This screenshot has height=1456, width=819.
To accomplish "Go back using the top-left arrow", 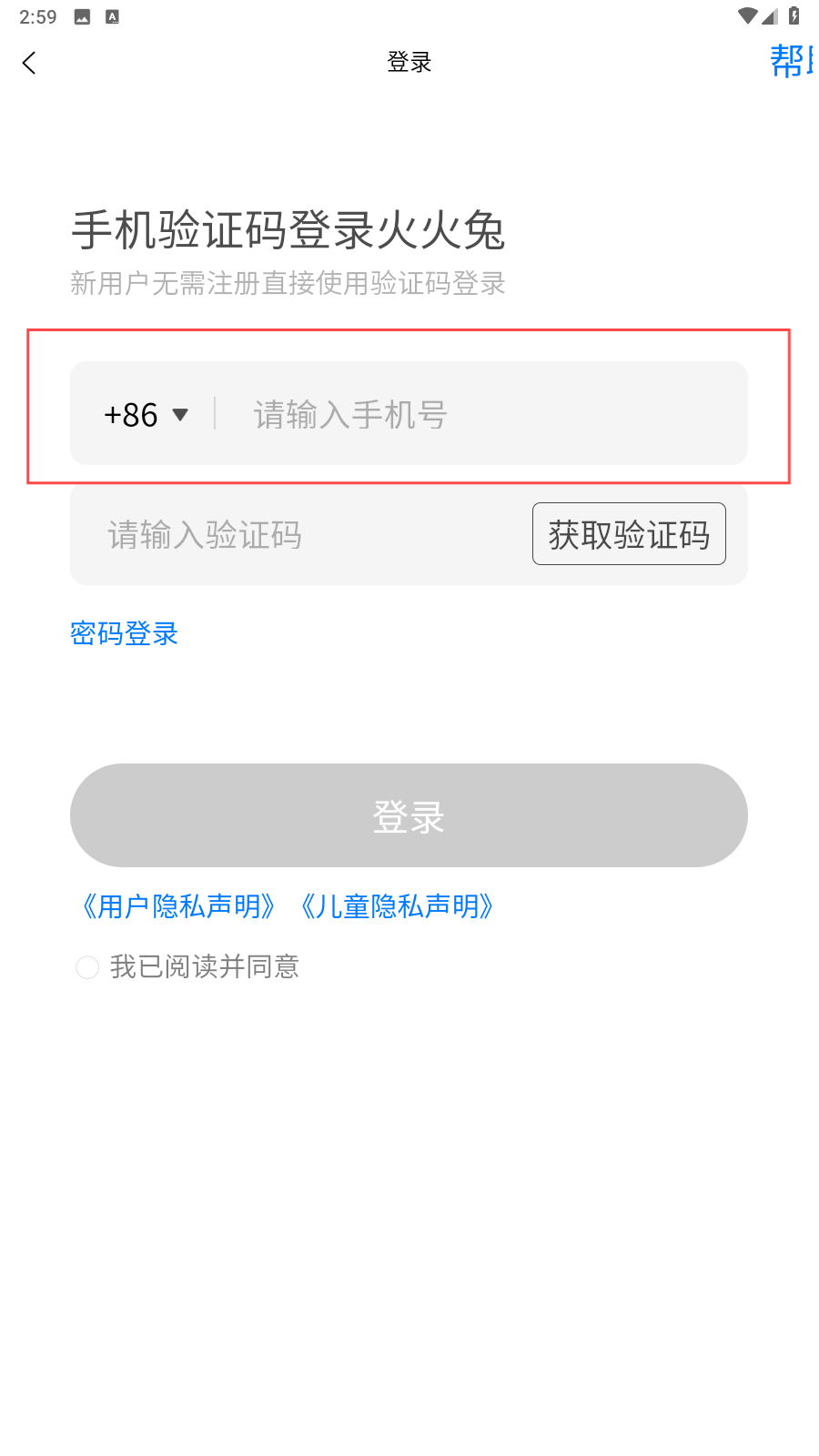I will pyautogui.click(x=29, y=63).
